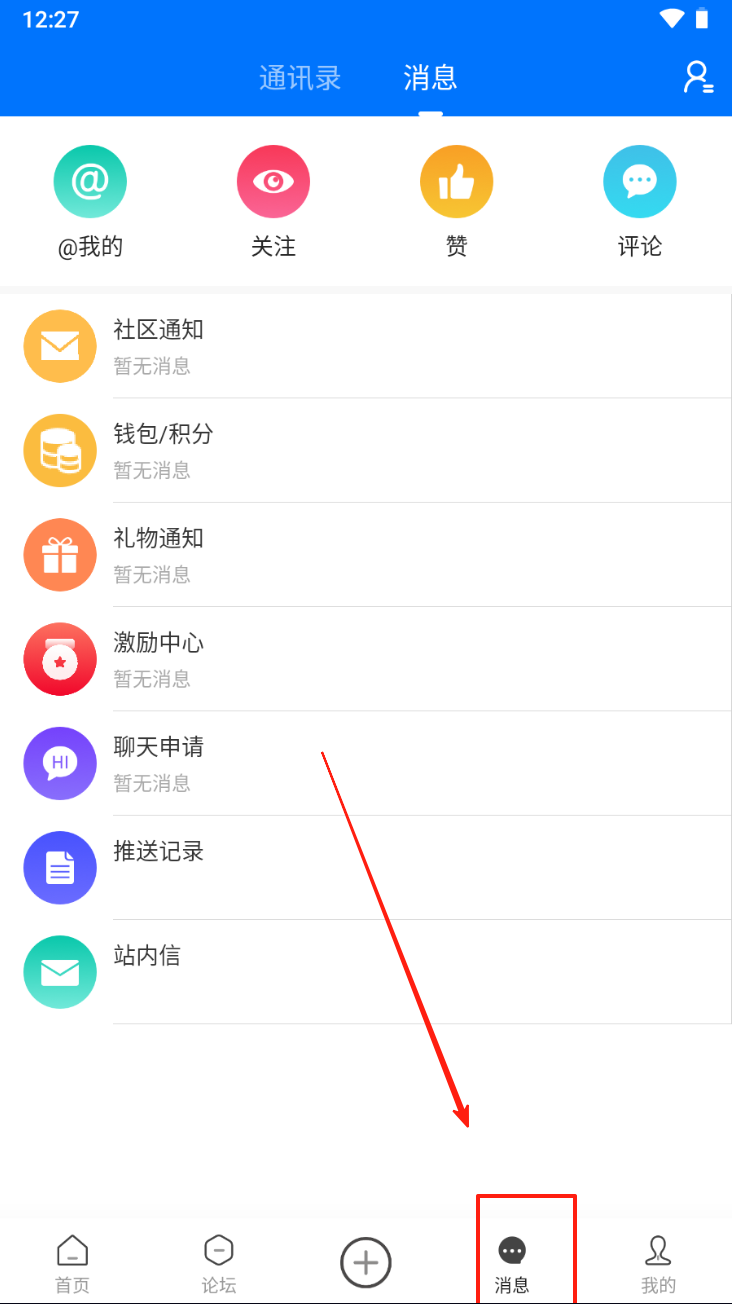Open 激励中心 row
The height and width of the screenshot is (1304, 732).
(366, 659)
